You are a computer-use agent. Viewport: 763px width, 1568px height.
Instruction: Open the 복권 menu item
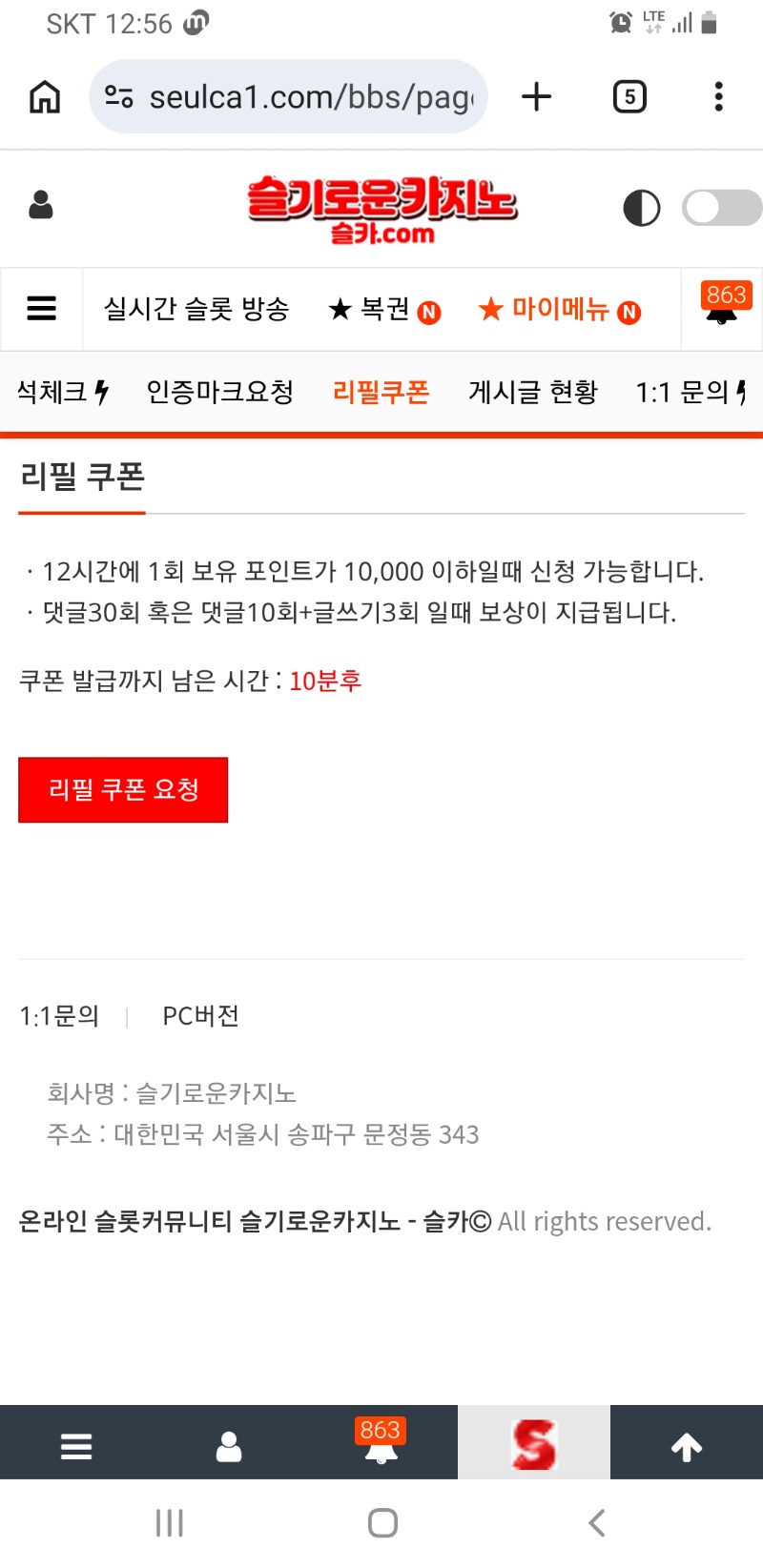(x=383, y=310)
